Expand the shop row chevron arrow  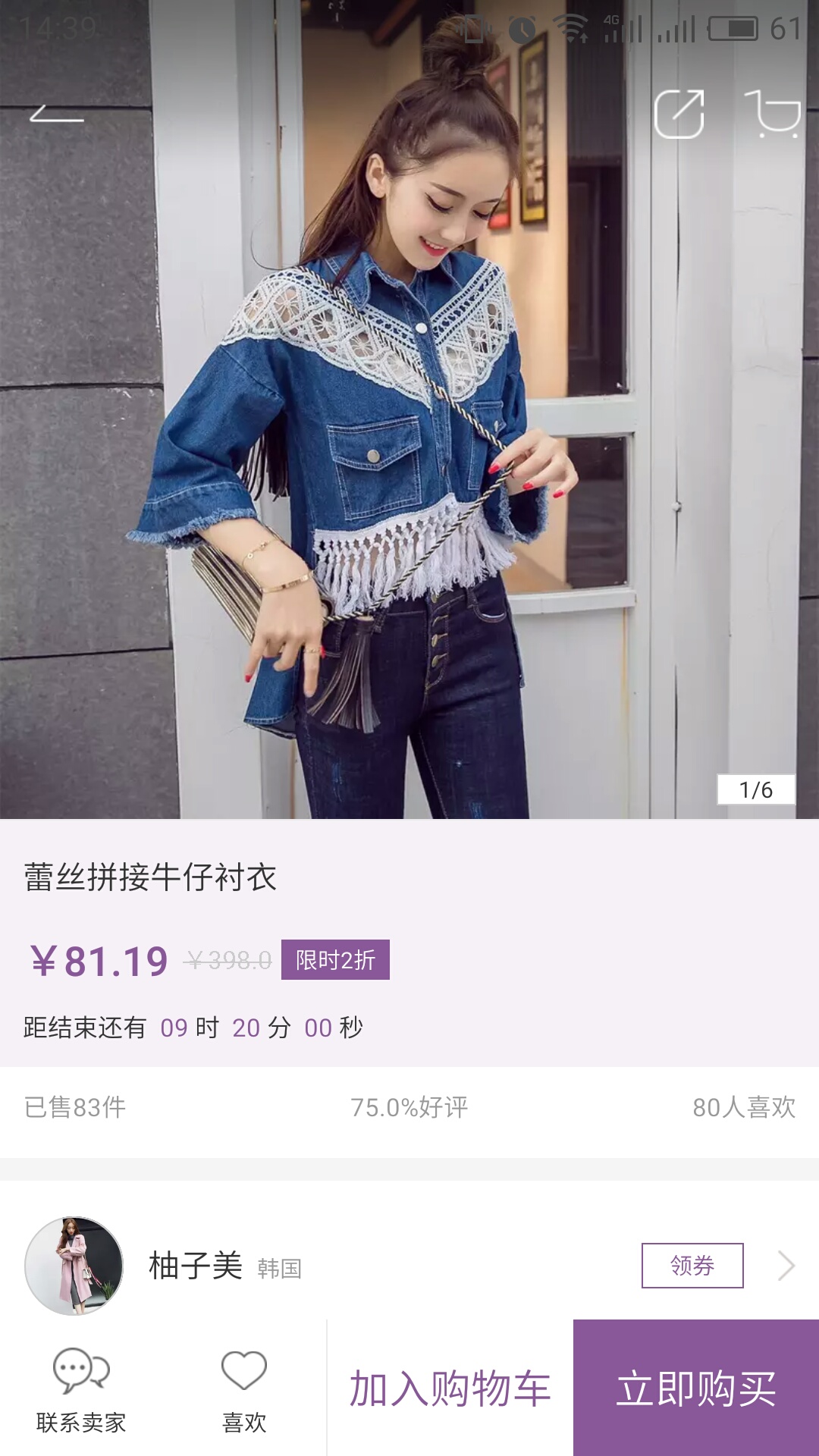point(786,1265)
